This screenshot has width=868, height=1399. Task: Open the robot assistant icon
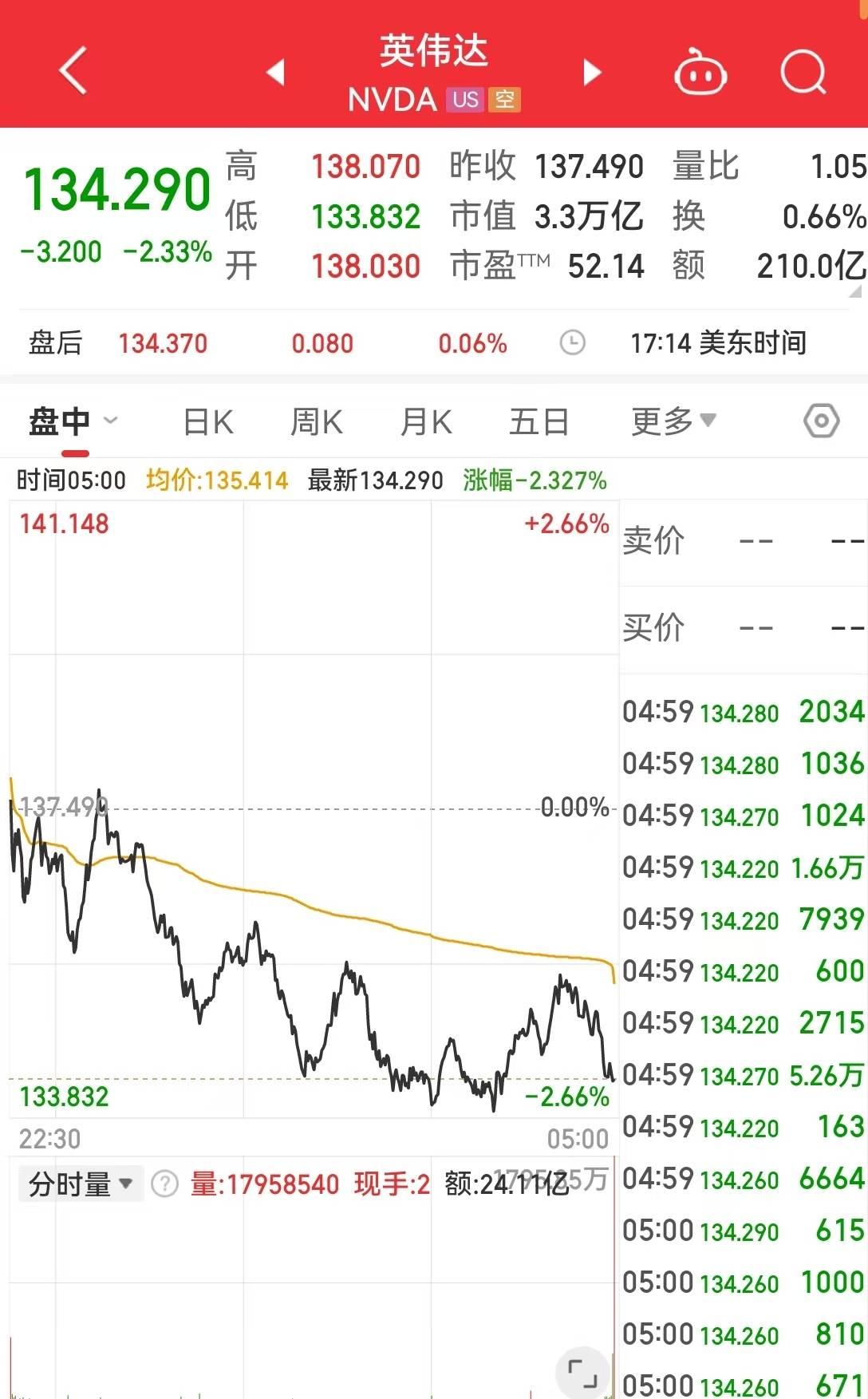tap(700, 72)
